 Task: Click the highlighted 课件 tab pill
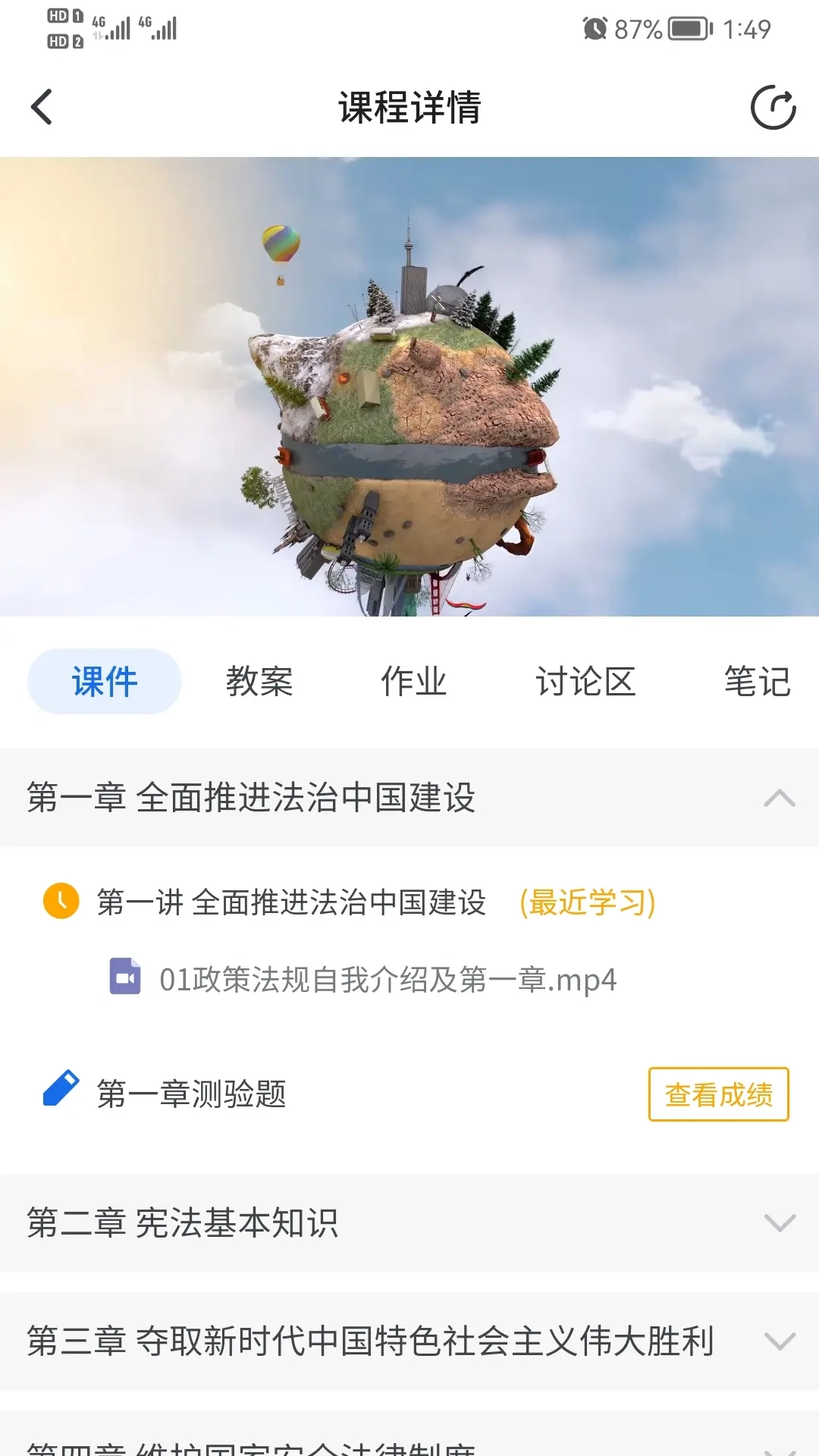[105, 680]
